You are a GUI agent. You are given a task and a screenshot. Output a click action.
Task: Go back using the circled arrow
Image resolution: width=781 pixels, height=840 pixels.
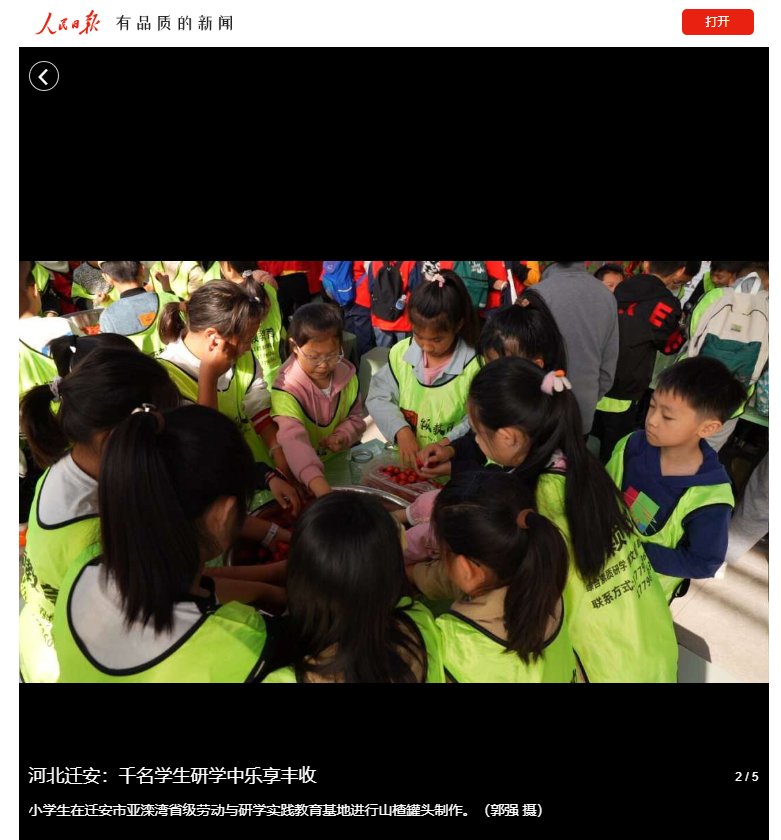coord(44,76)
